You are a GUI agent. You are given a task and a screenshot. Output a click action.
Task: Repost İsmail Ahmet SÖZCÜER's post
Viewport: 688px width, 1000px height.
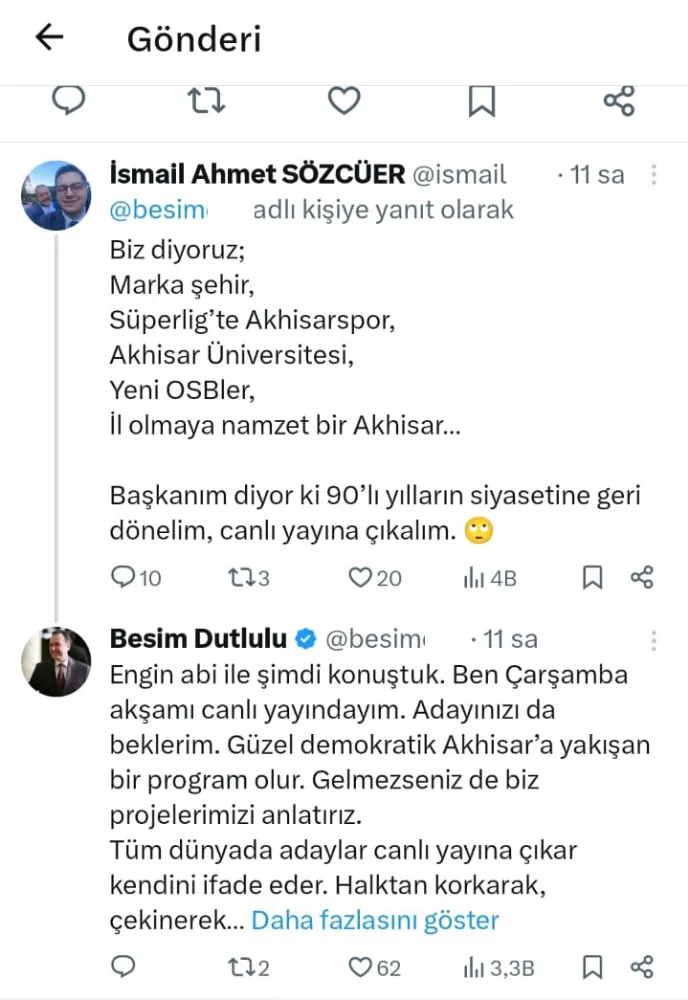(x=240, y=577)
